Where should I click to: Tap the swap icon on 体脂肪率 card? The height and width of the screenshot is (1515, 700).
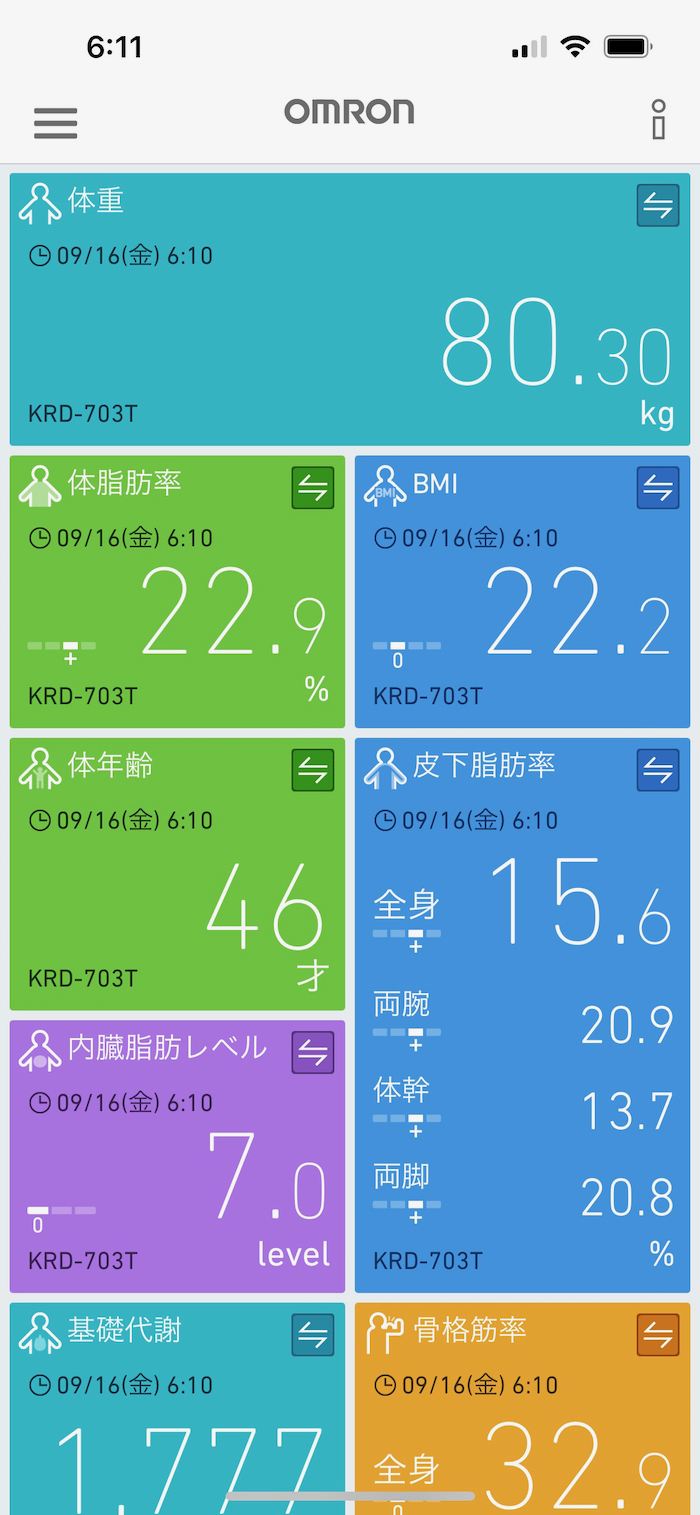[x=313, y=488]
